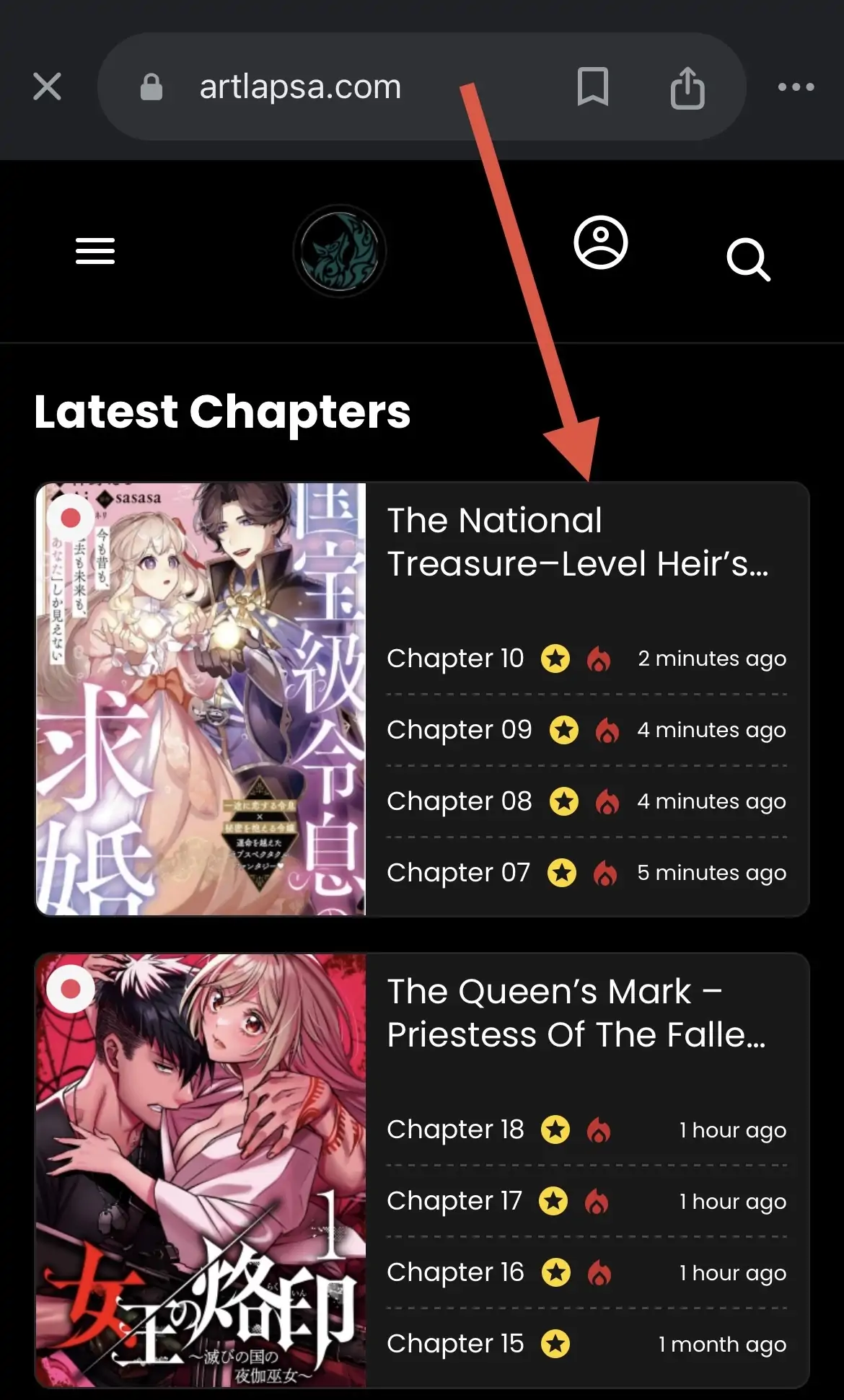
Task: Open the user account icon
Action: click(600, 243)
